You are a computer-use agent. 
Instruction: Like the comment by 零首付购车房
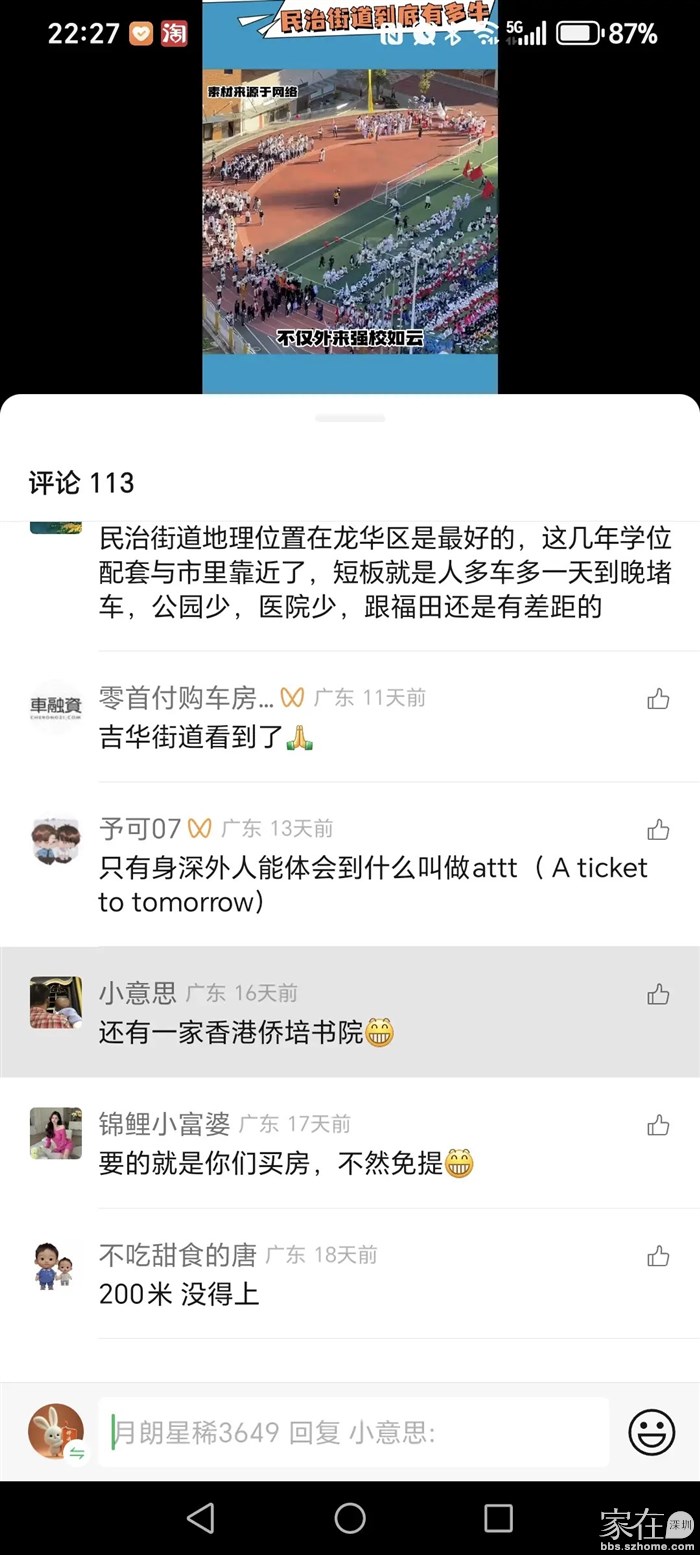point(658,699)
